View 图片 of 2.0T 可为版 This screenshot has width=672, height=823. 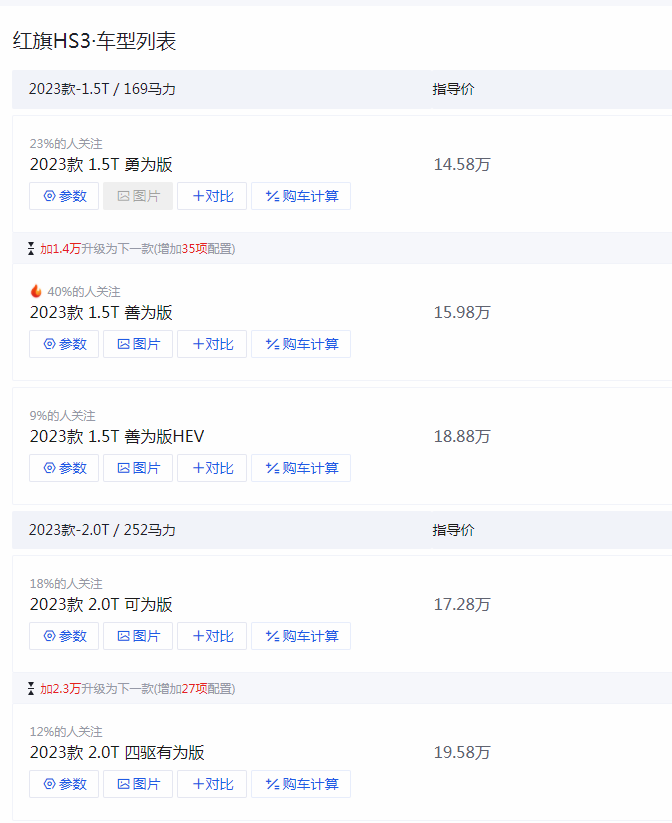pyautogui.click(x=138, y=636)
